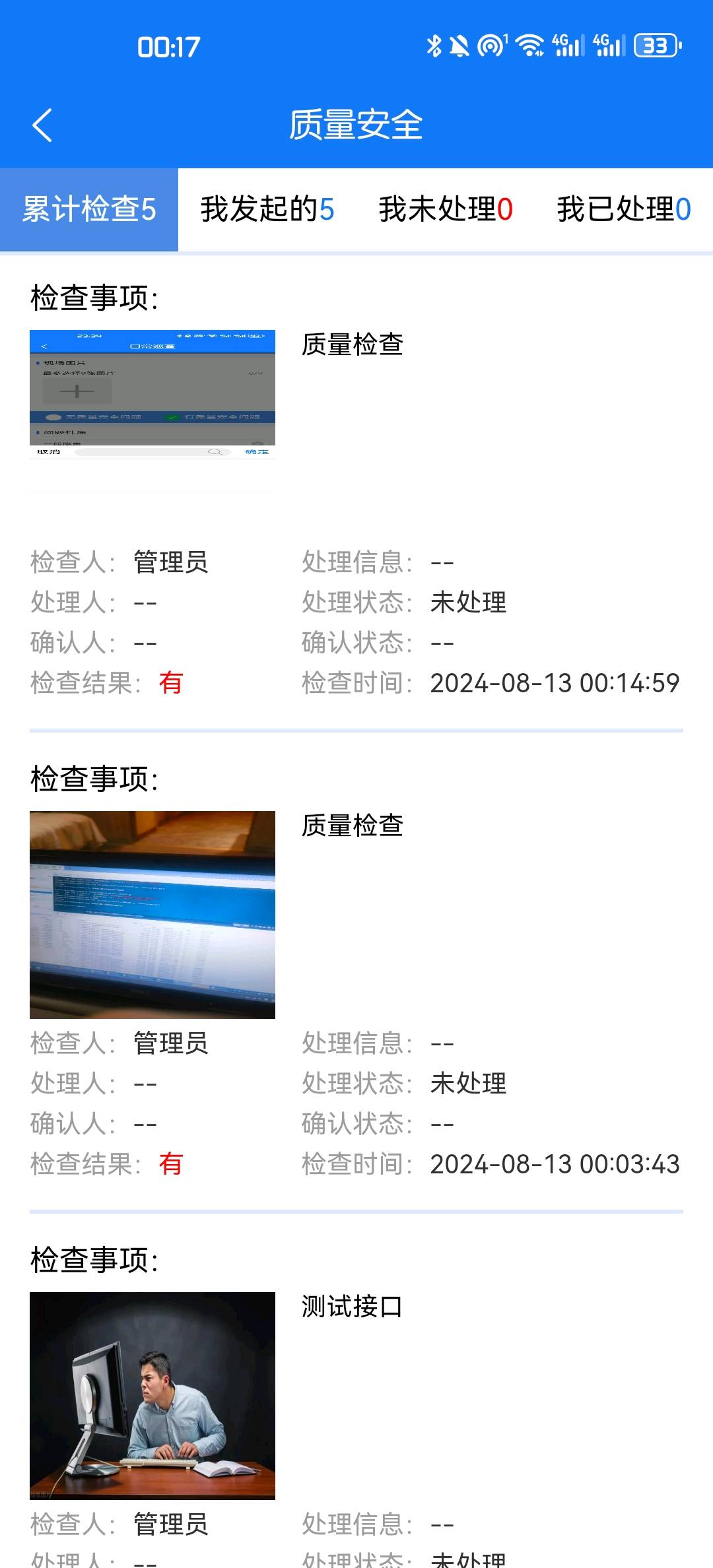Go back from 质量安全 page
The height and width of the screenshot is (1568, 713).
(42, 125)
